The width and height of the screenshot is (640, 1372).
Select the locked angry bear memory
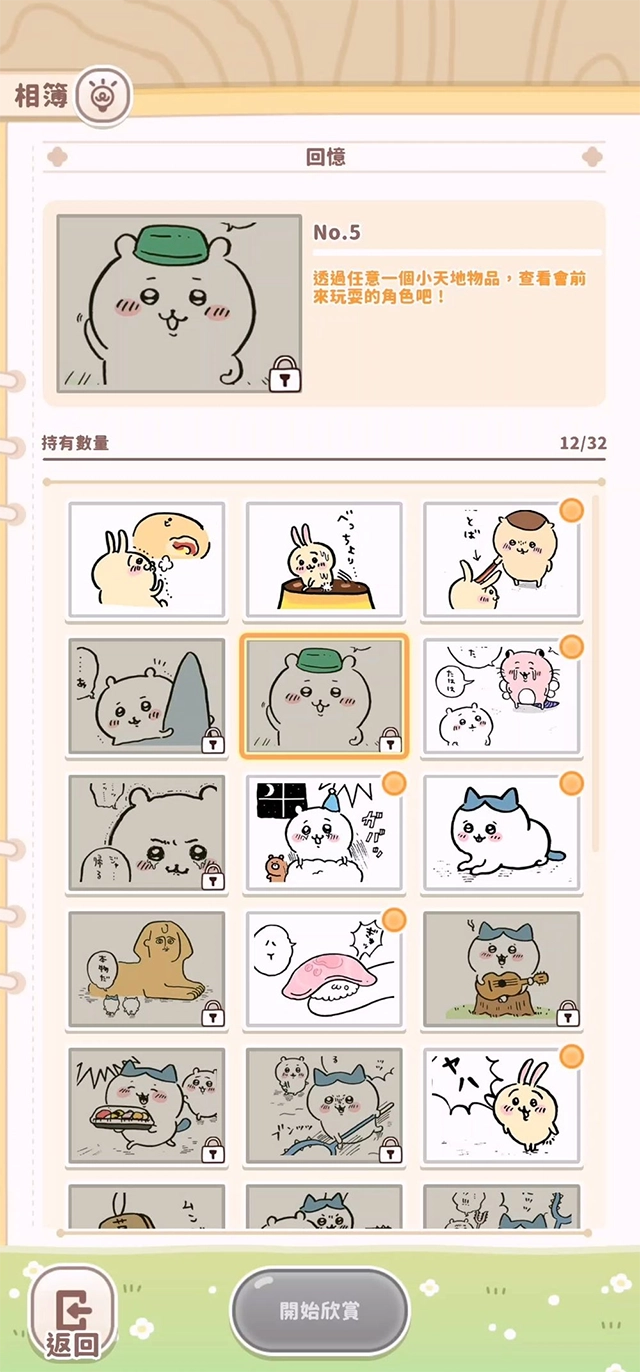(146, 832)
